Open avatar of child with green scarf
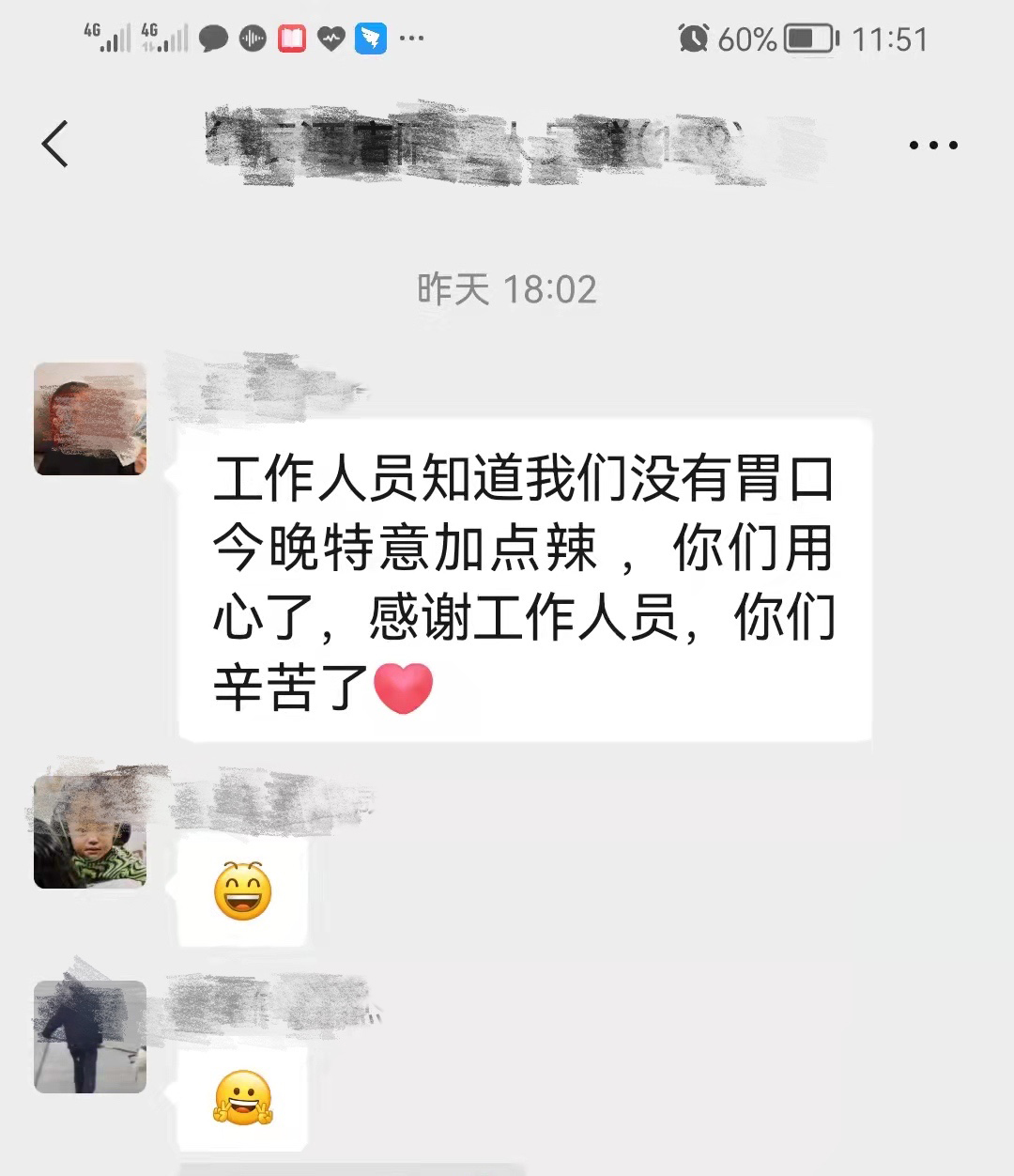1014x1176 pixels. [90, 832]
